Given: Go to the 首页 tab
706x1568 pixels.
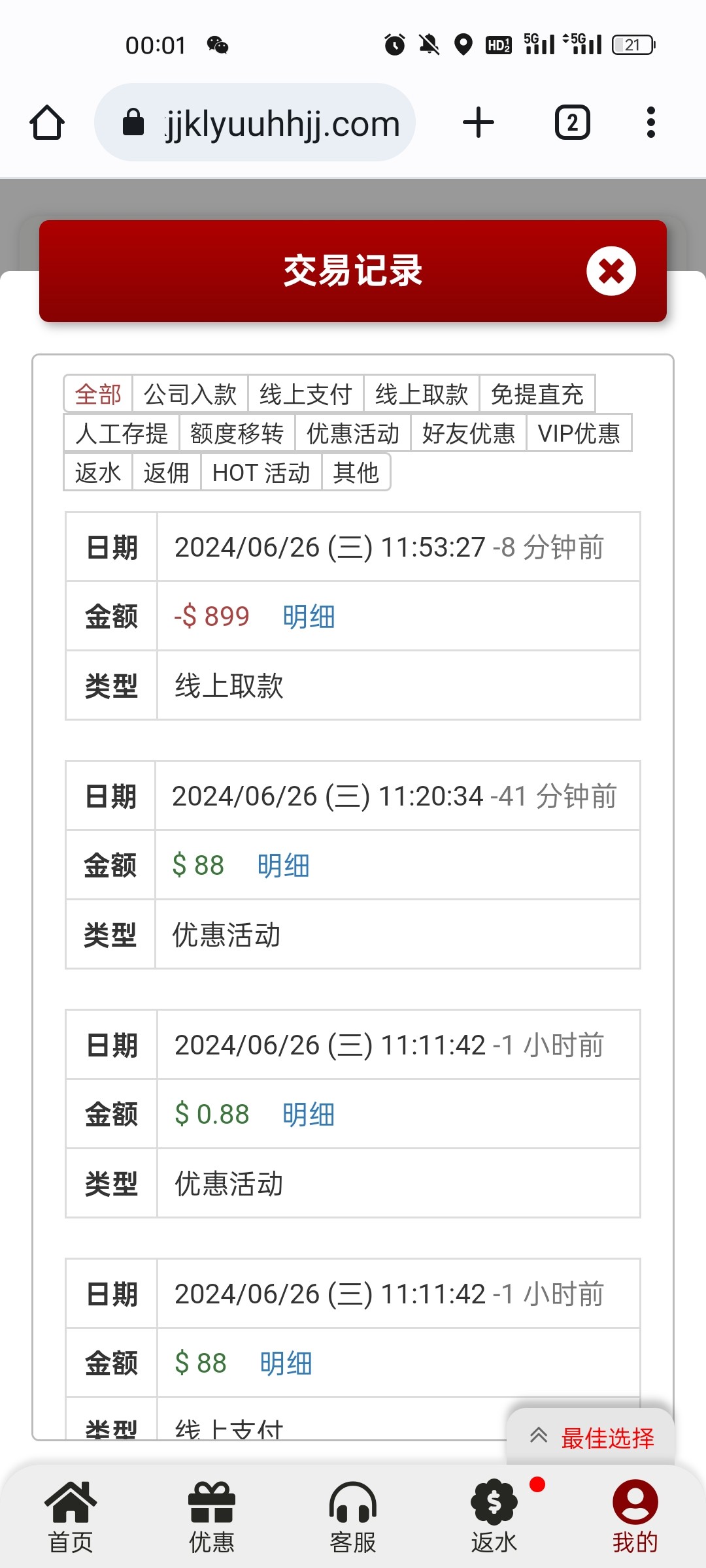Looking at the screenshot, I should pos(71,1517).
